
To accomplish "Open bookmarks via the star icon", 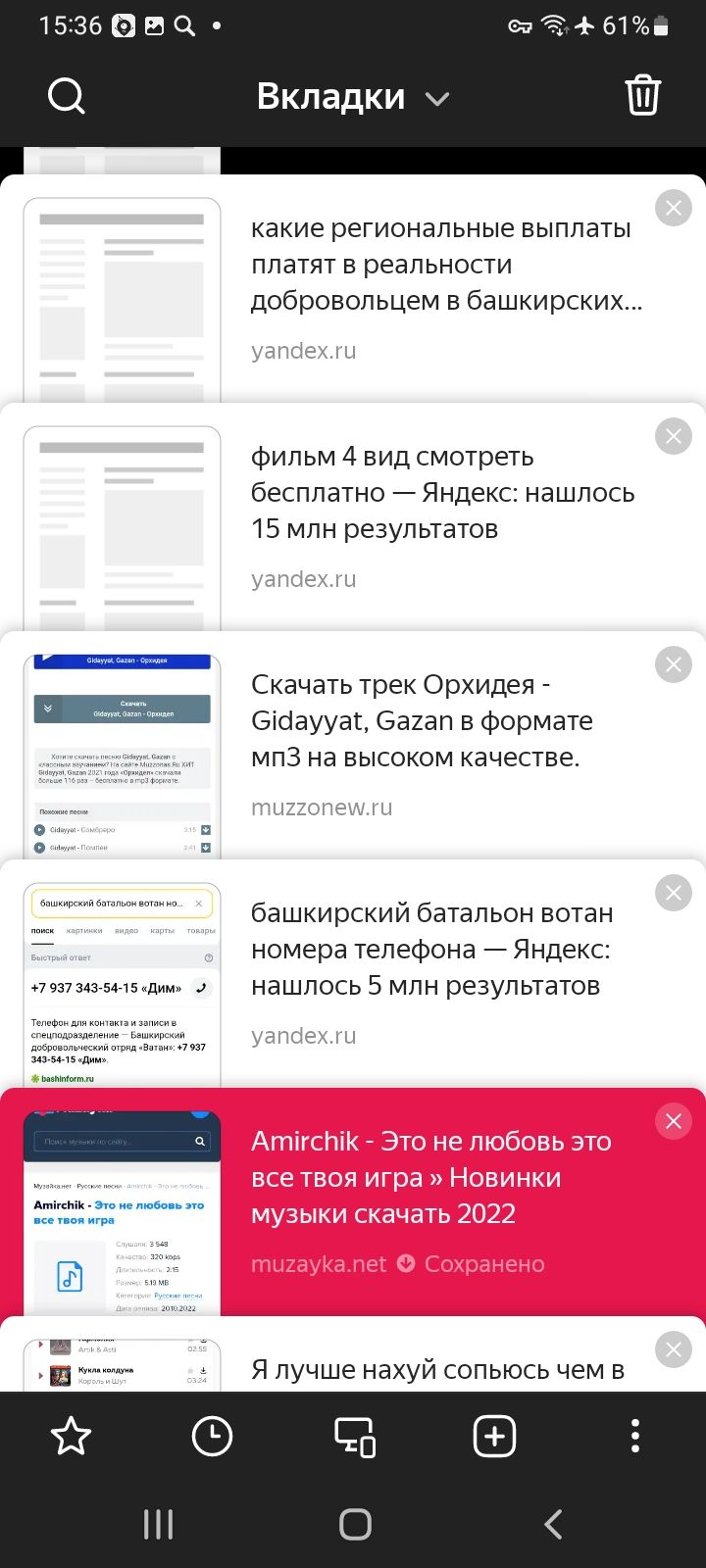I will [x=71, y=1437].
